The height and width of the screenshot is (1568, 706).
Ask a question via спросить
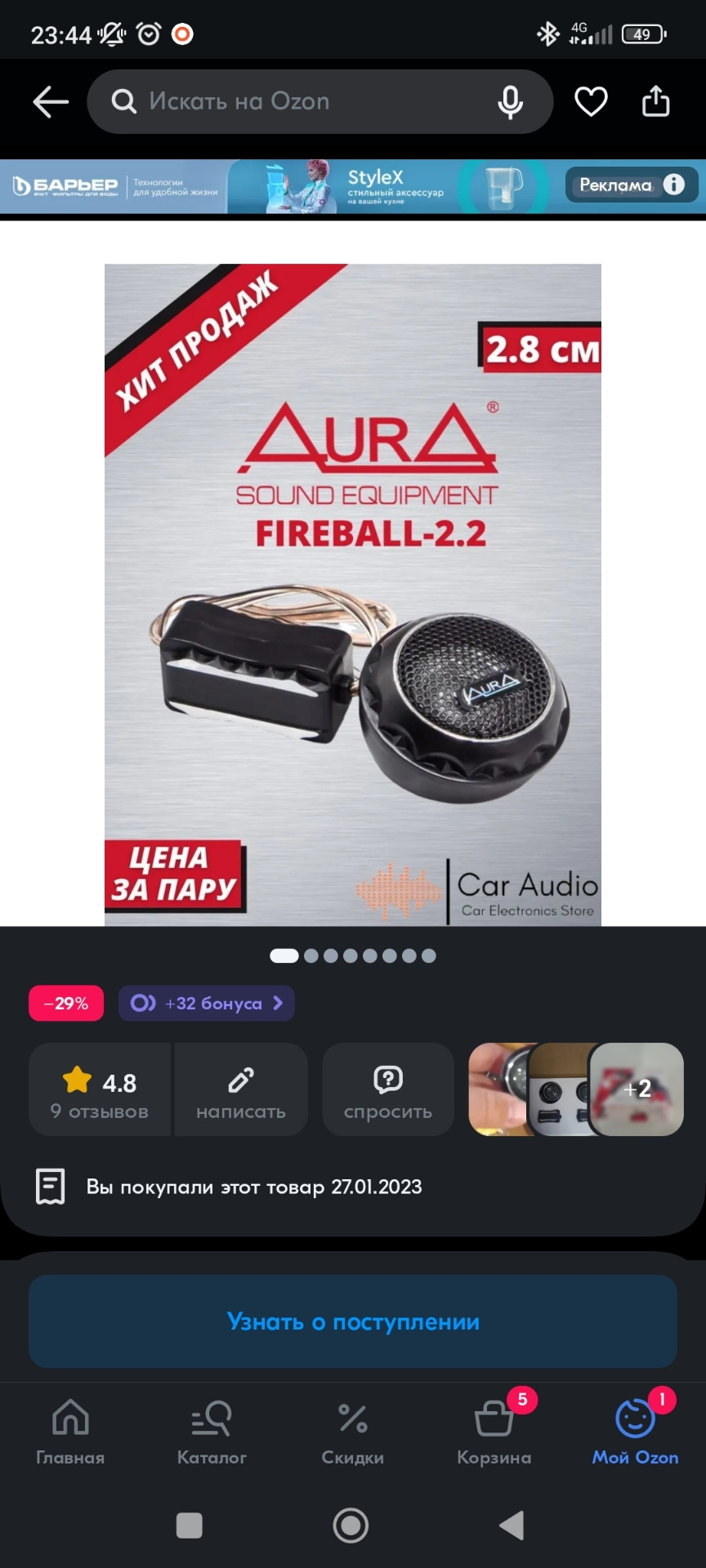click(x=388, y=1089)
